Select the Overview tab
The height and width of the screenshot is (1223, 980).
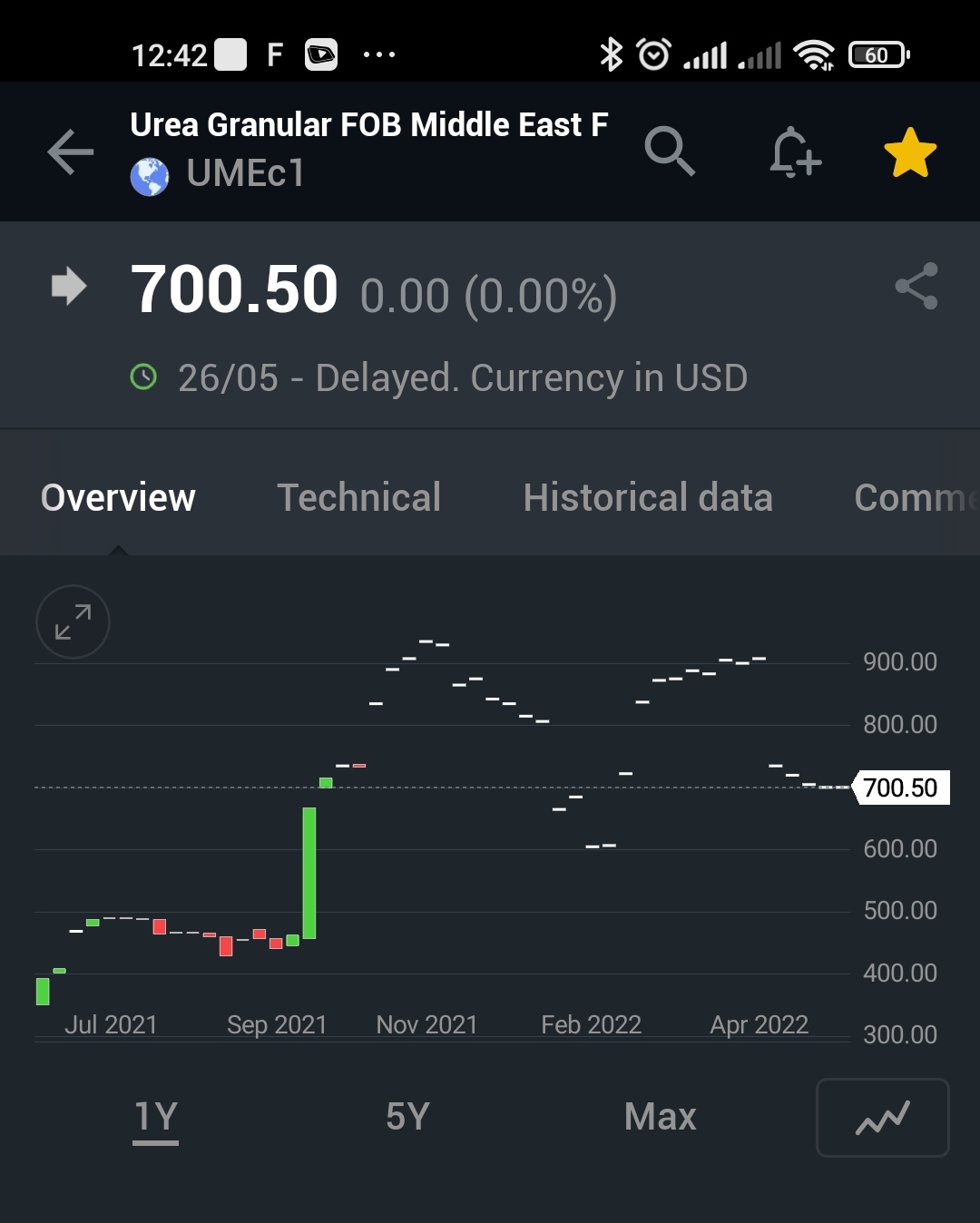(x=118, y=497)
